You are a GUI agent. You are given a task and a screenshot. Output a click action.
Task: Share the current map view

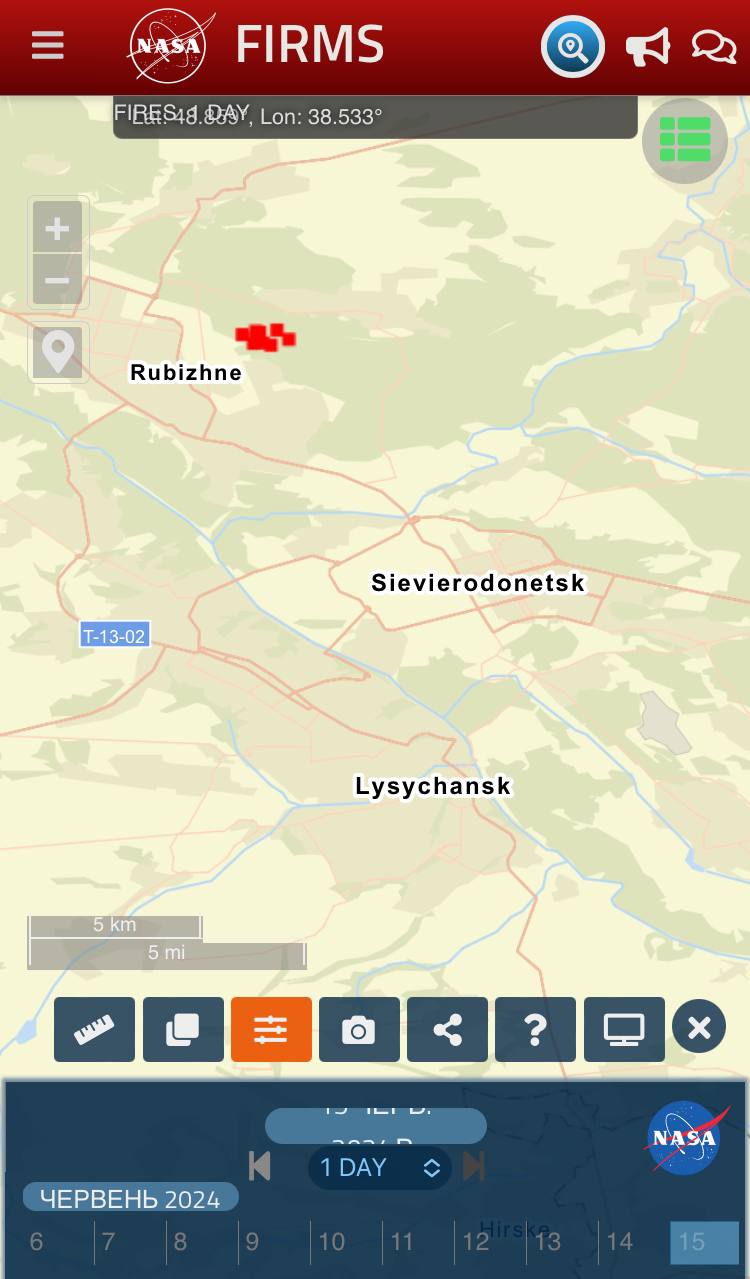[447, 1029]
